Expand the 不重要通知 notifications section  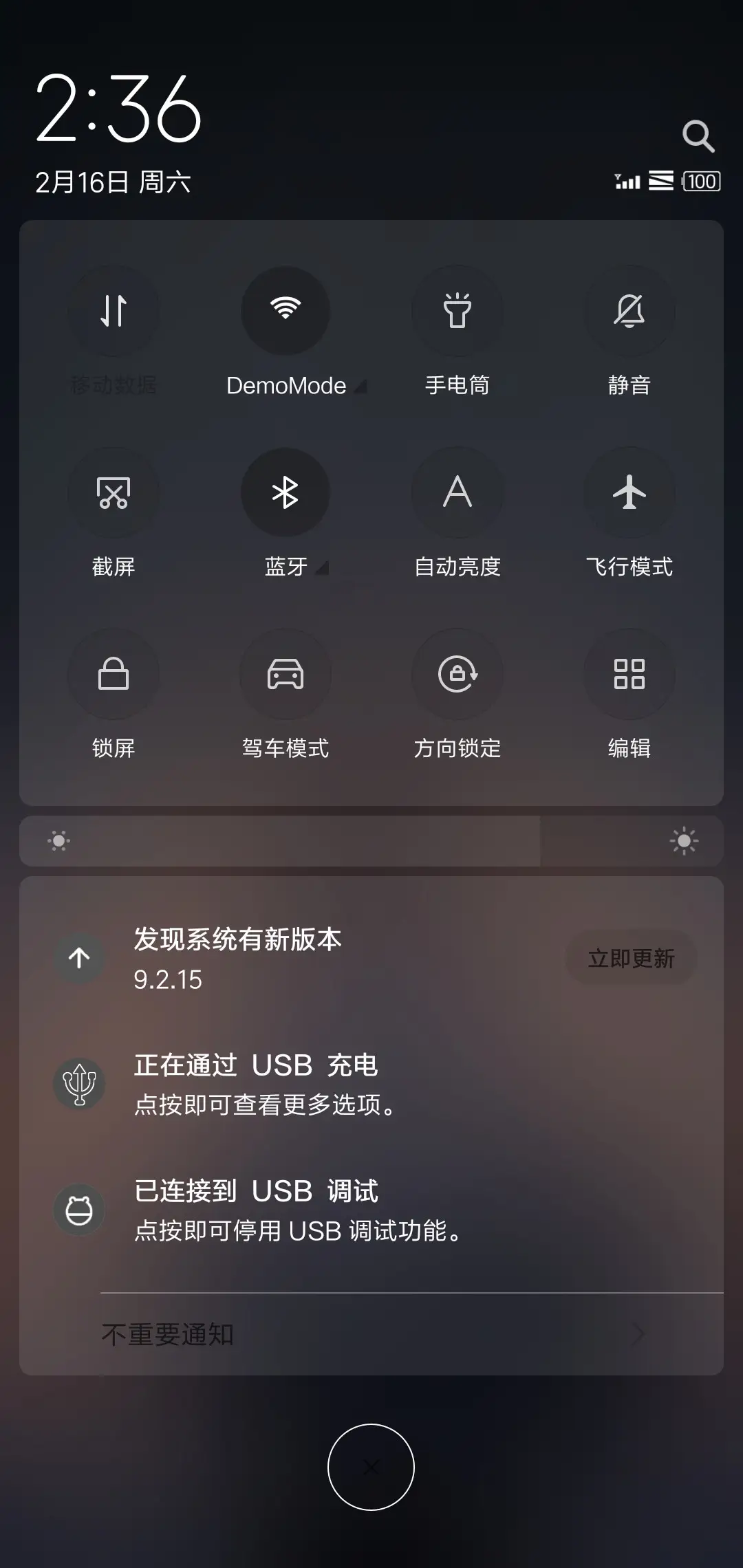tap(371, 1335)
